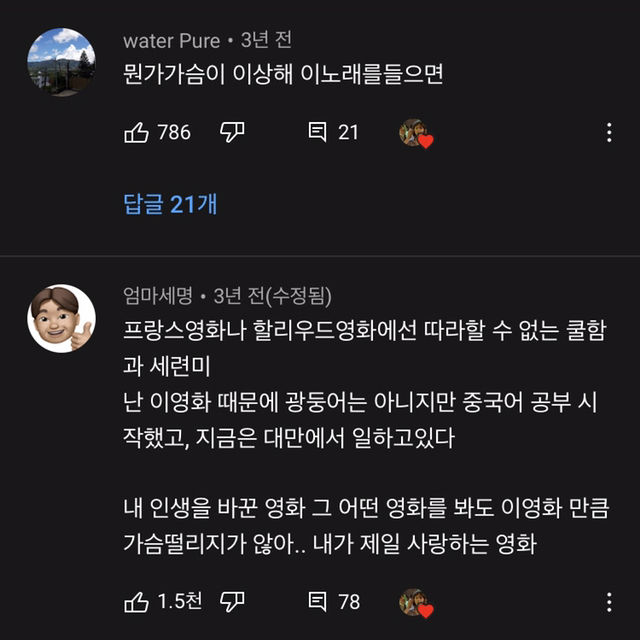Image resolution: width=640 pixels, height=640 pixels.
Task: Dislike 엄마세명's comment
Action: pyautogui.click(x=232, y=602)
